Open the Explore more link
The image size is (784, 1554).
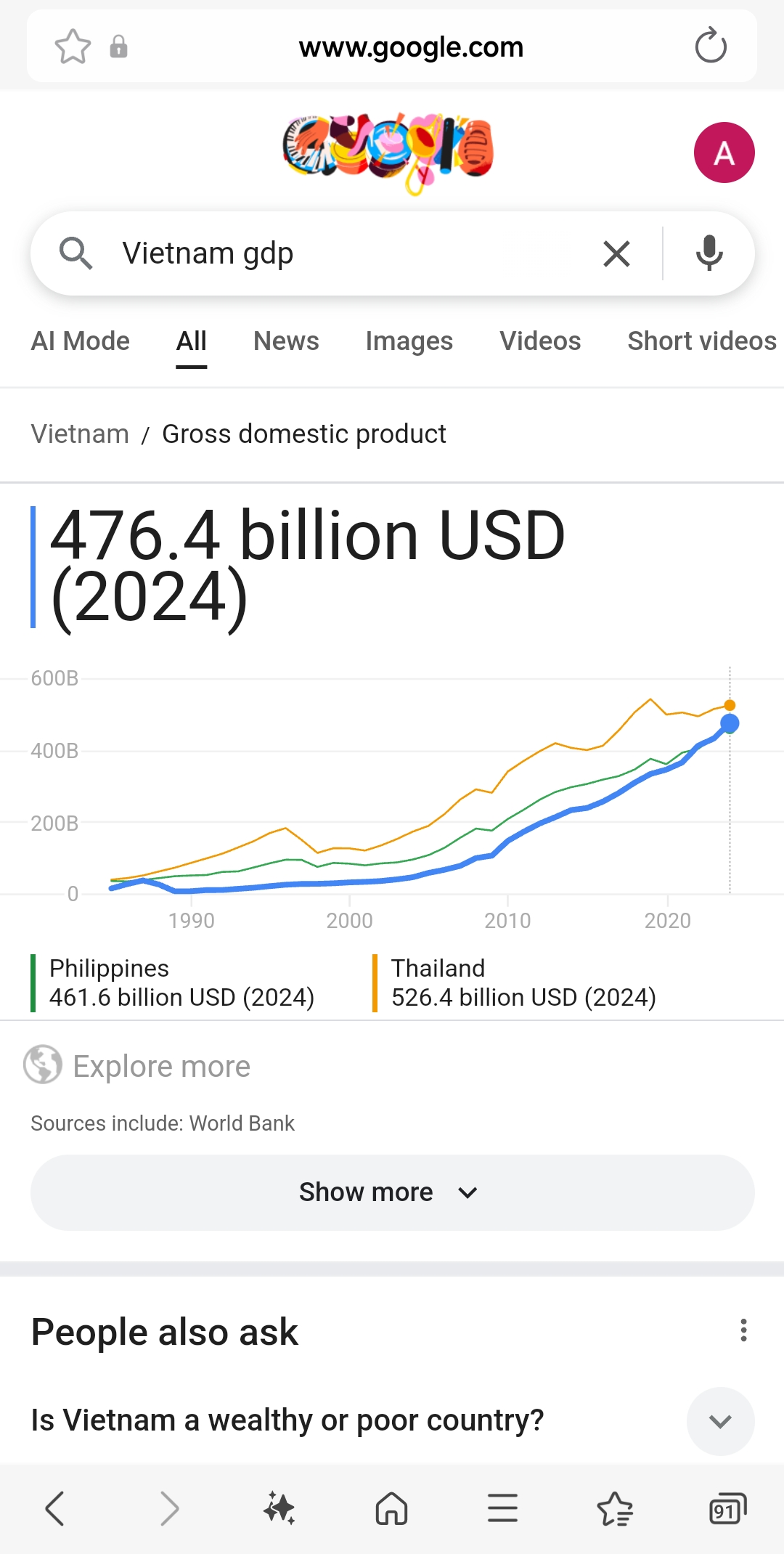point(161,1066)
